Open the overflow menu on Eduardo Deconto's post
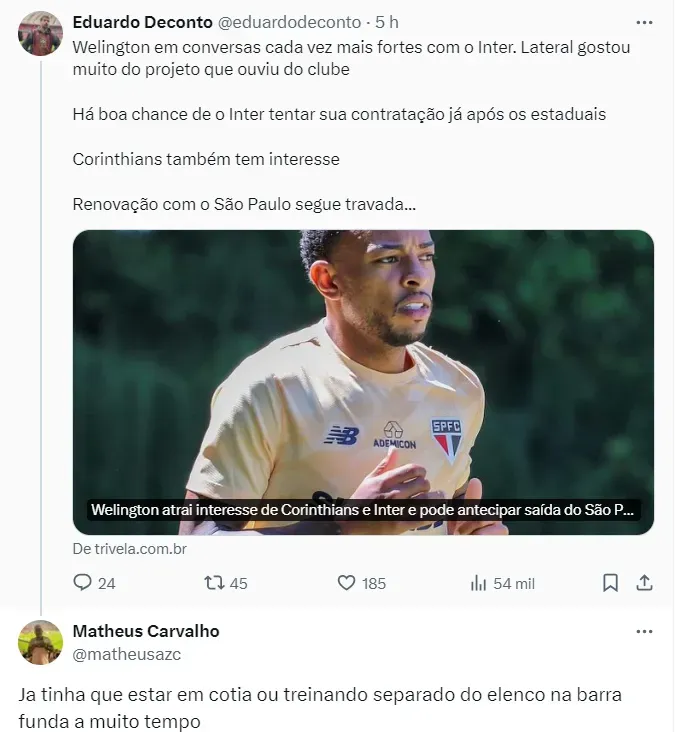This screenshot has height=732, width=676. click(644, 22)
